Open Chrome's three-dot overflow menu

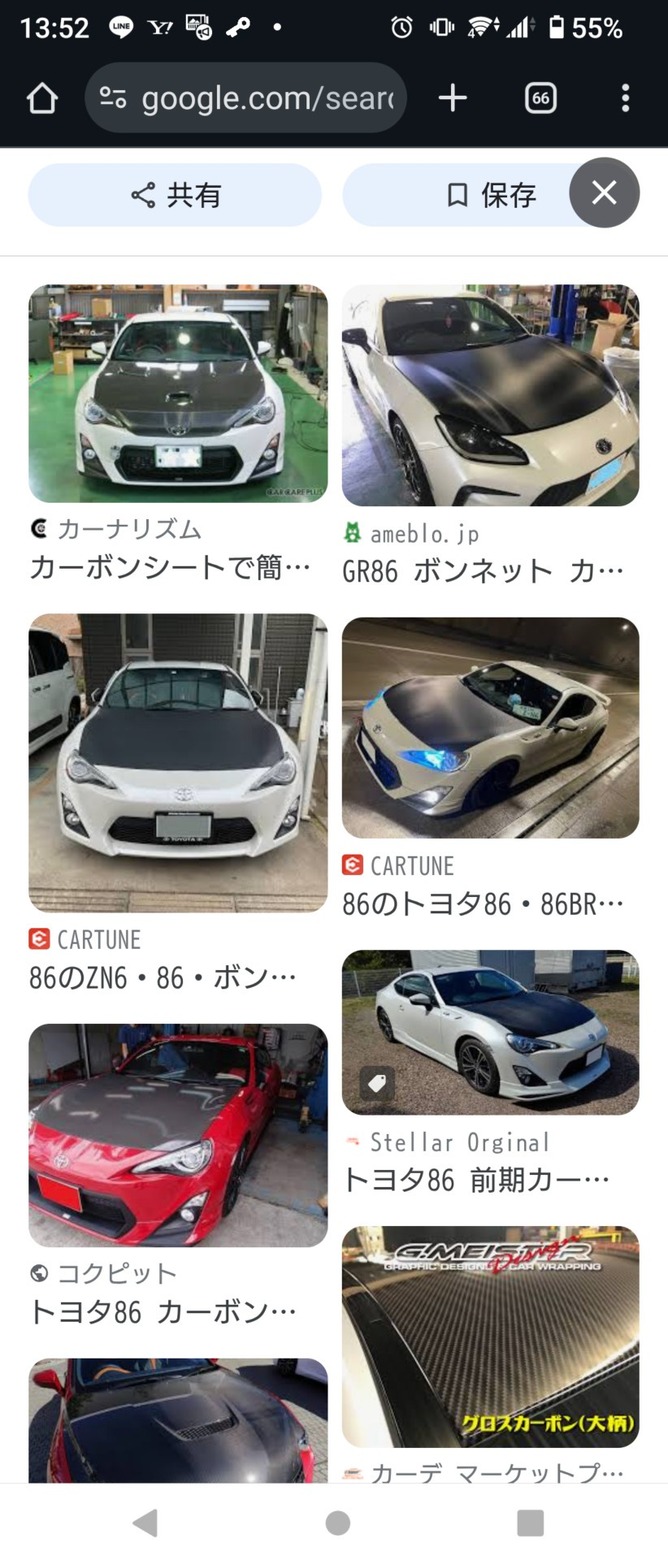tap(625, 98)
